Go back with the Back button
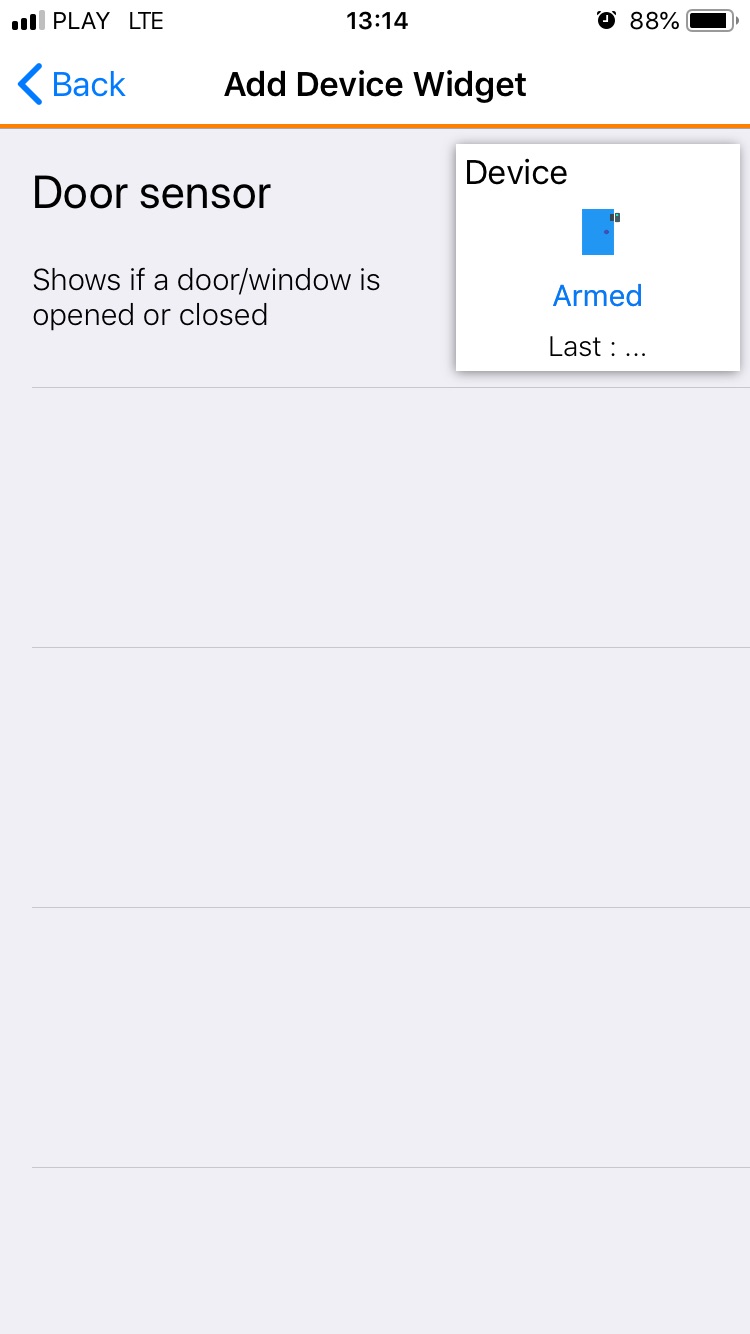This screenshot has height=1334, width=750. (x=72, y=85)
